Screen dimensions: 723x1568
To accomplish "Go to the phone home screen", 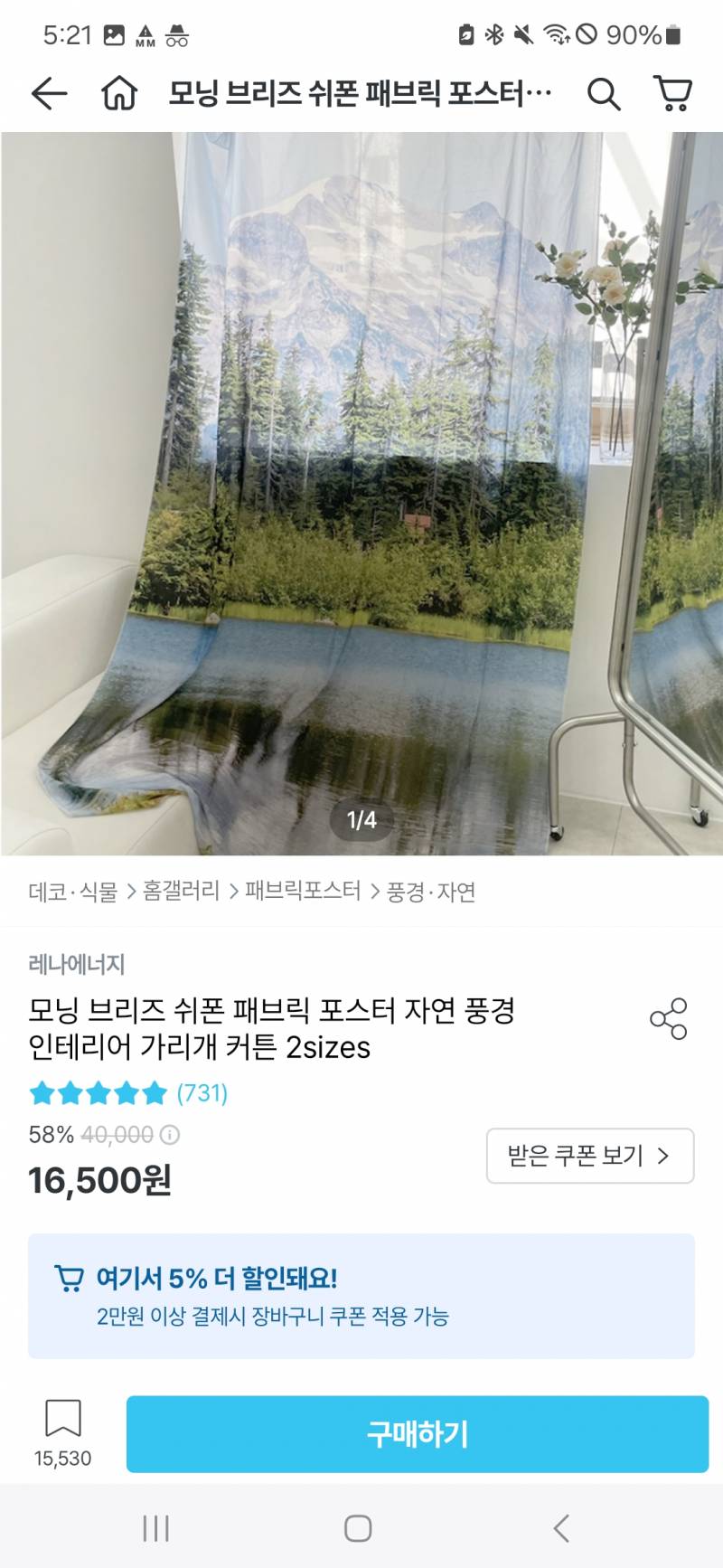I will 358,1528.
